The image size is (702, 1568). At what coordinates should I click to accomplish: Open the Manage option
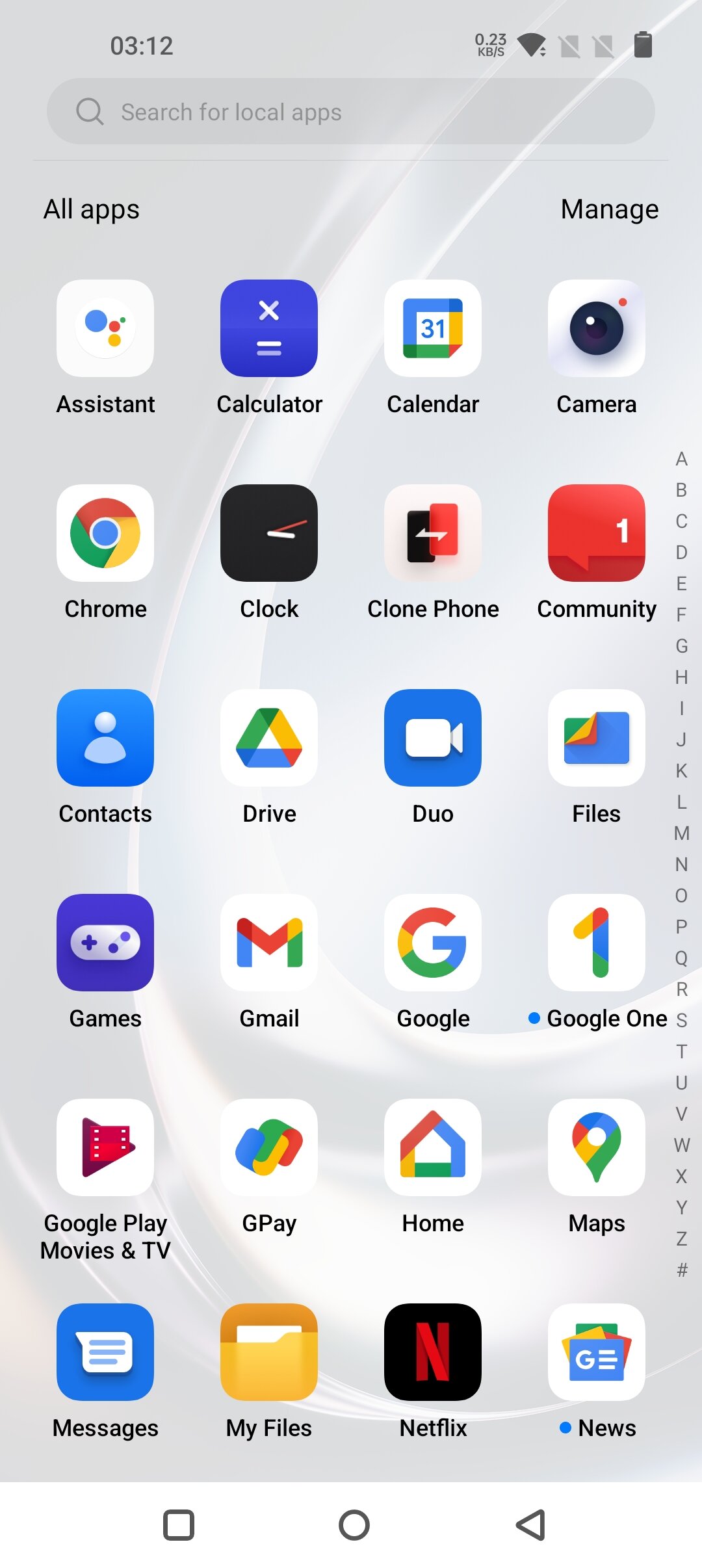(609, 209)
